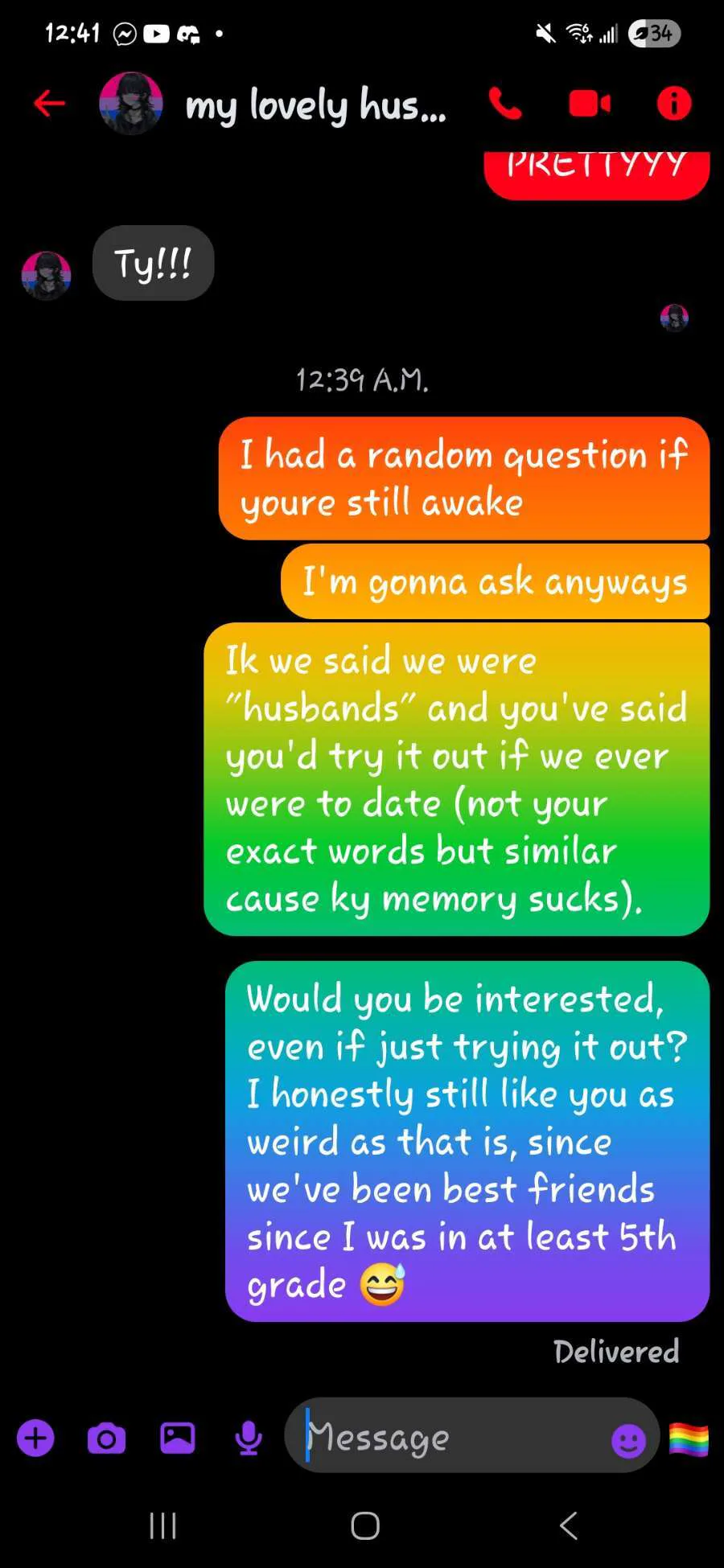Open the camera to take a photo
This screenshot has height=1568, width=724.
(106, 1439)
